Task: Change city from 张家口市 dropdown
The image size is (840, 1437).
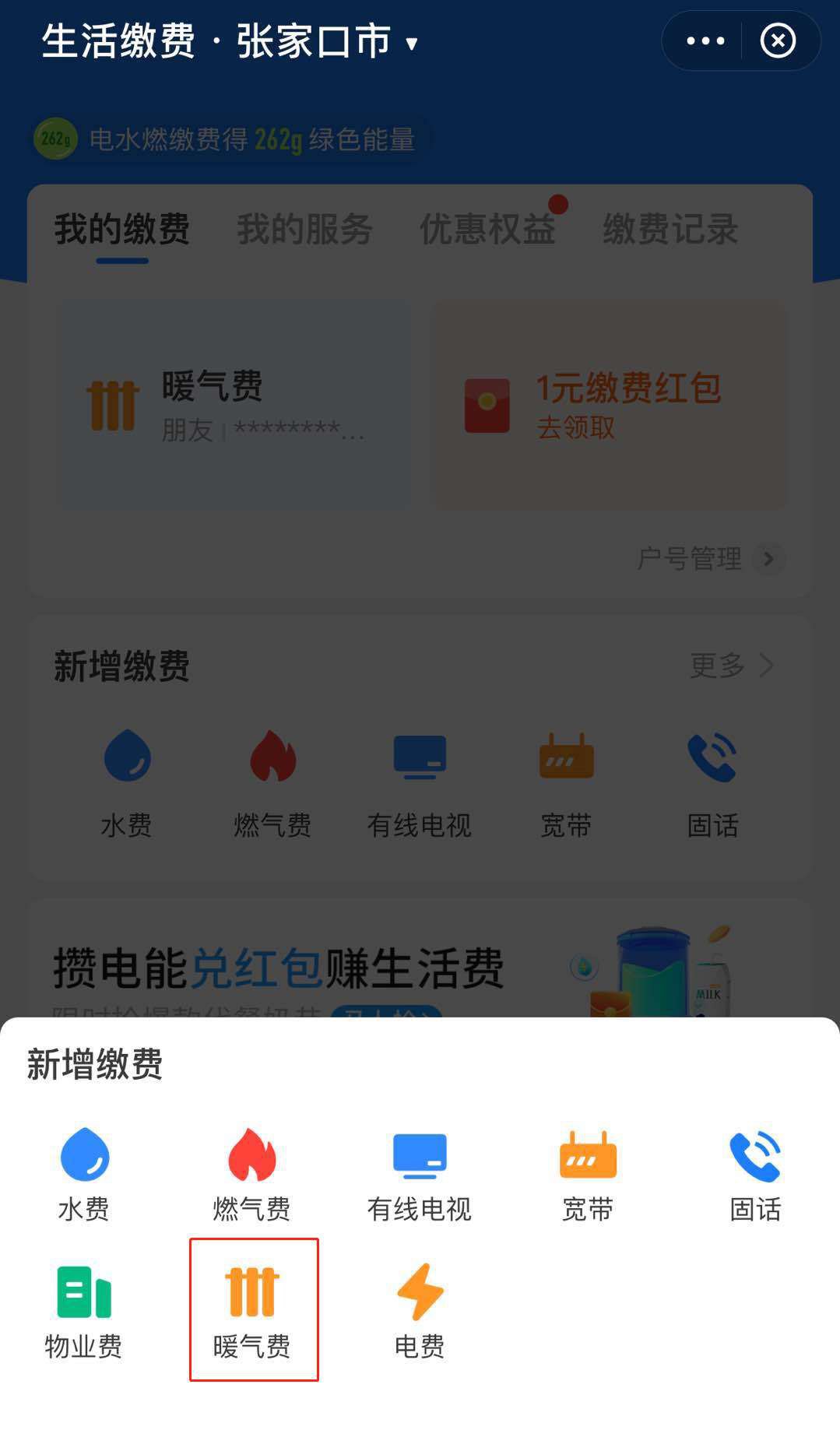Action: (327, 41)
